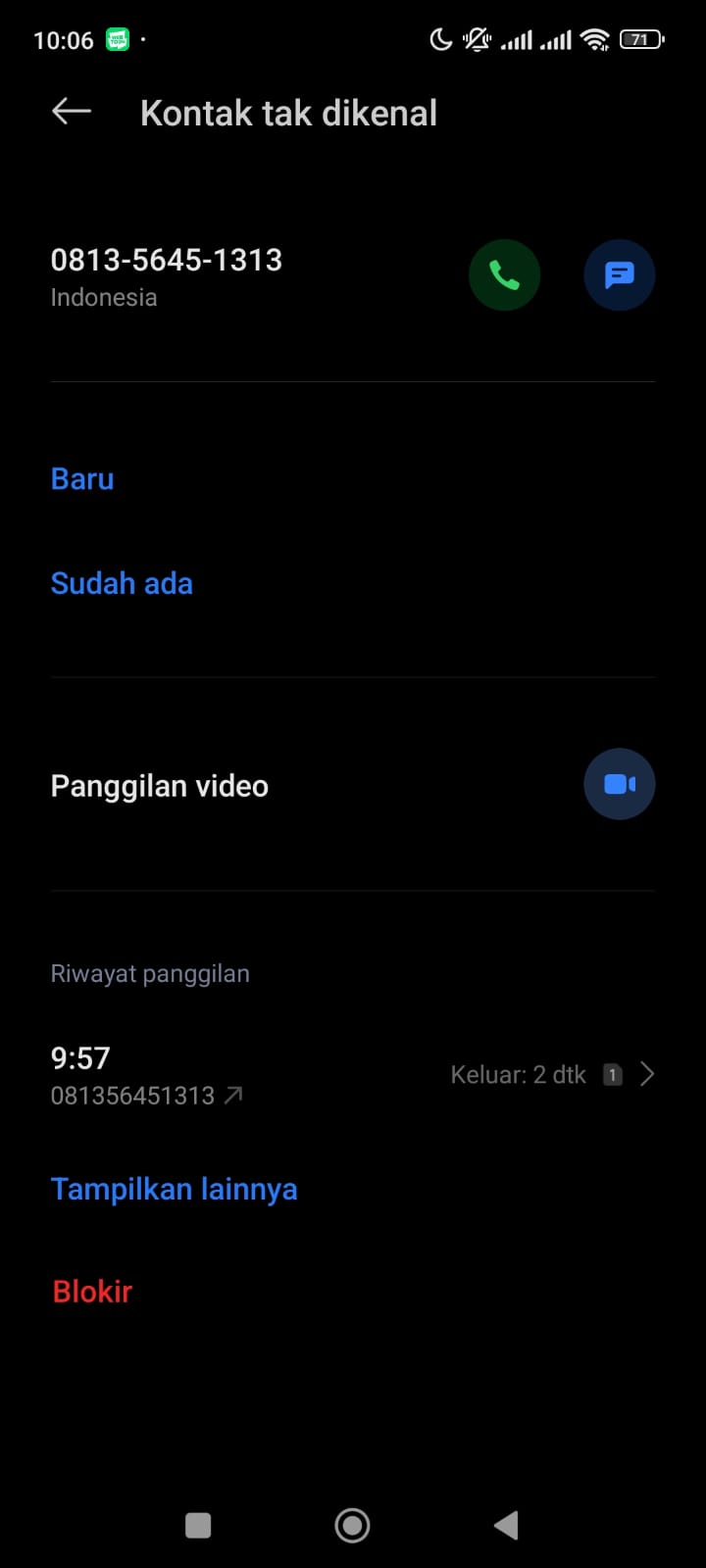Open the 9:57 call log entry

(x=80, y=1057)
